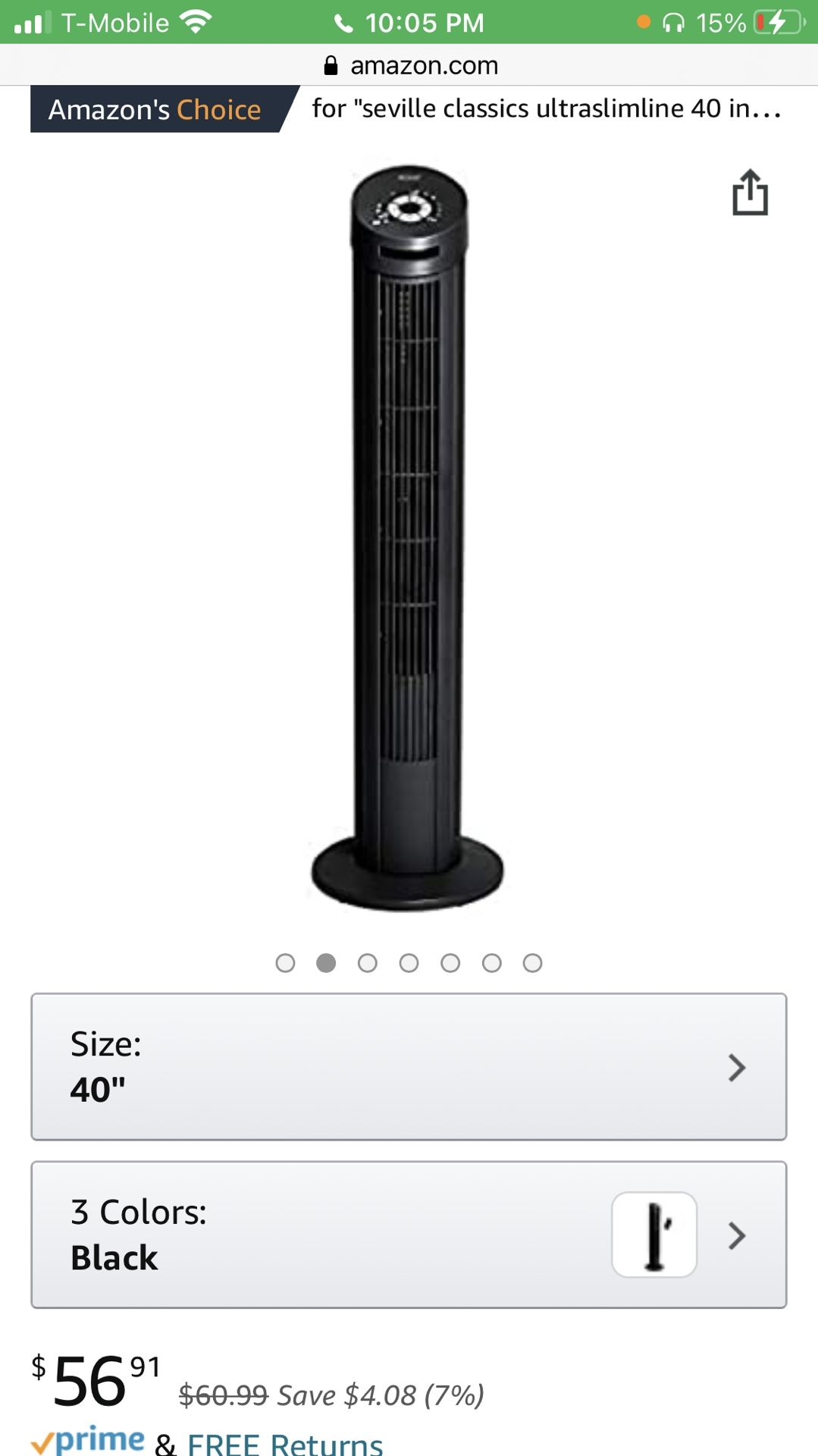Jump to the third image dot

tap(368, 963)
